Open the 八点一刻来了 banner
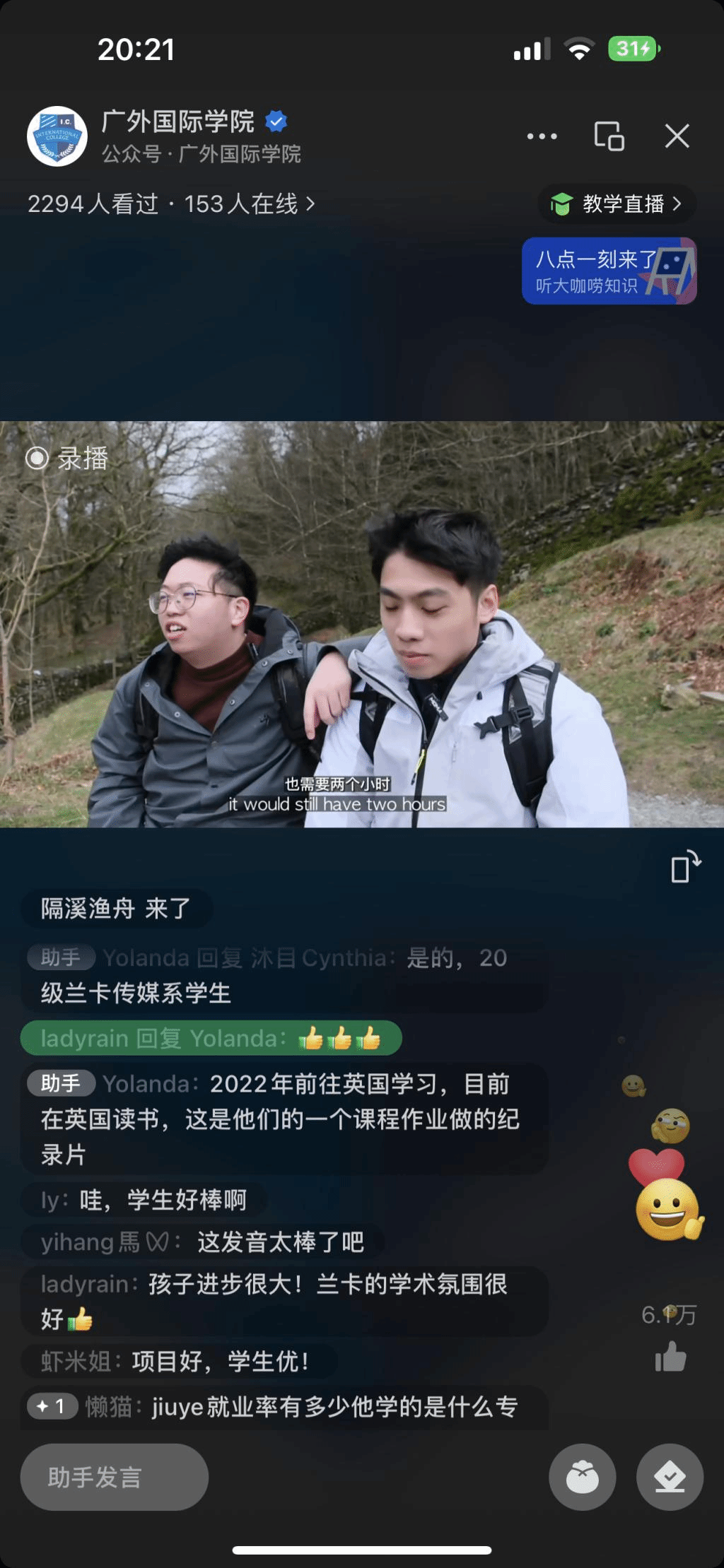The height and width of the screenshot is (1568, 724). [x=609, y=271]
